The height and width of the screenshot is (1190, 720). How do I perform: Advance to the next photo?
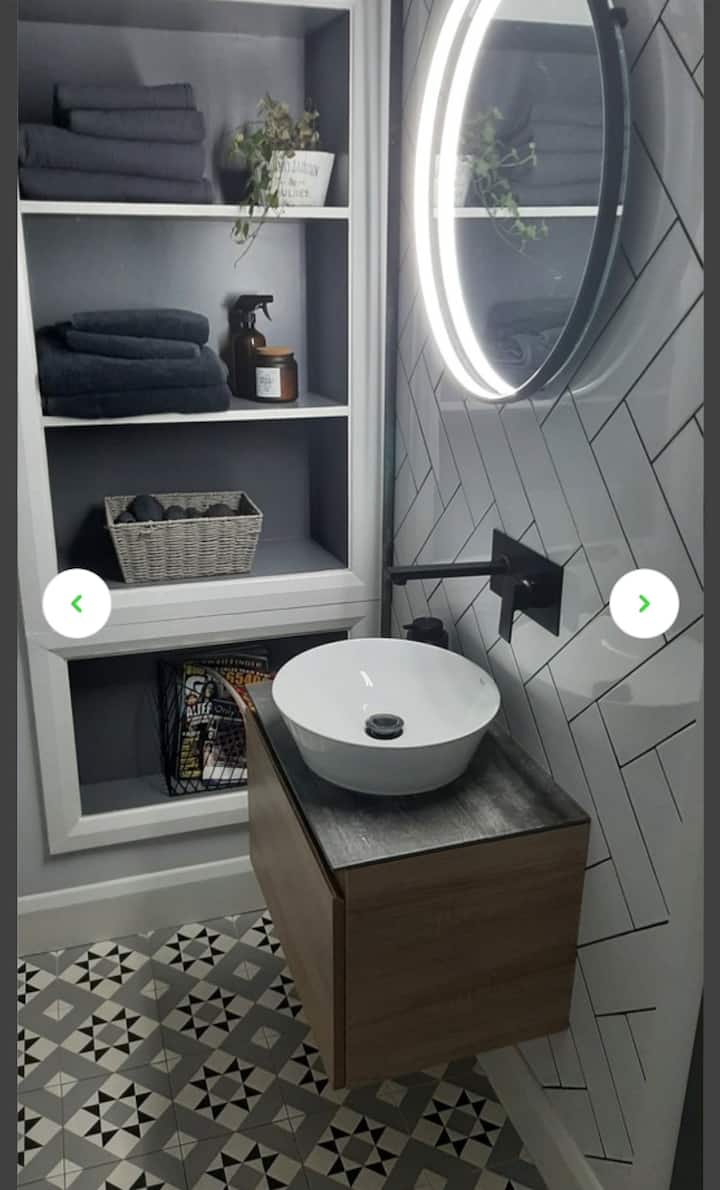point(644,603)
